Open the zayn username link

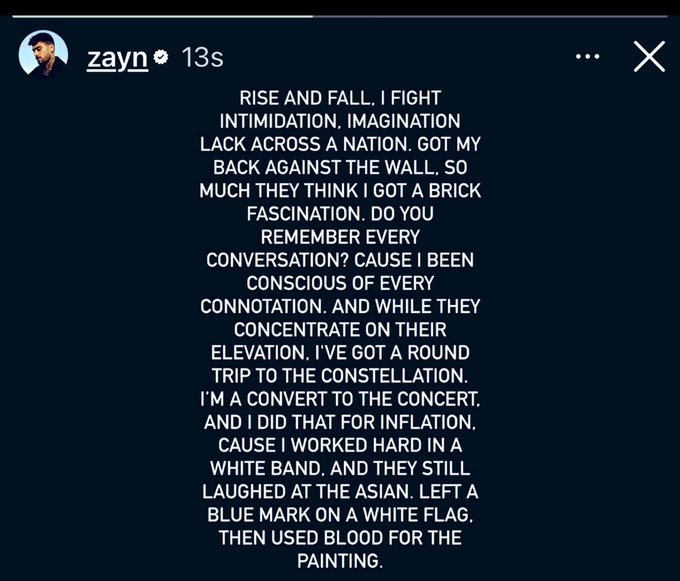tap(116, 58)
